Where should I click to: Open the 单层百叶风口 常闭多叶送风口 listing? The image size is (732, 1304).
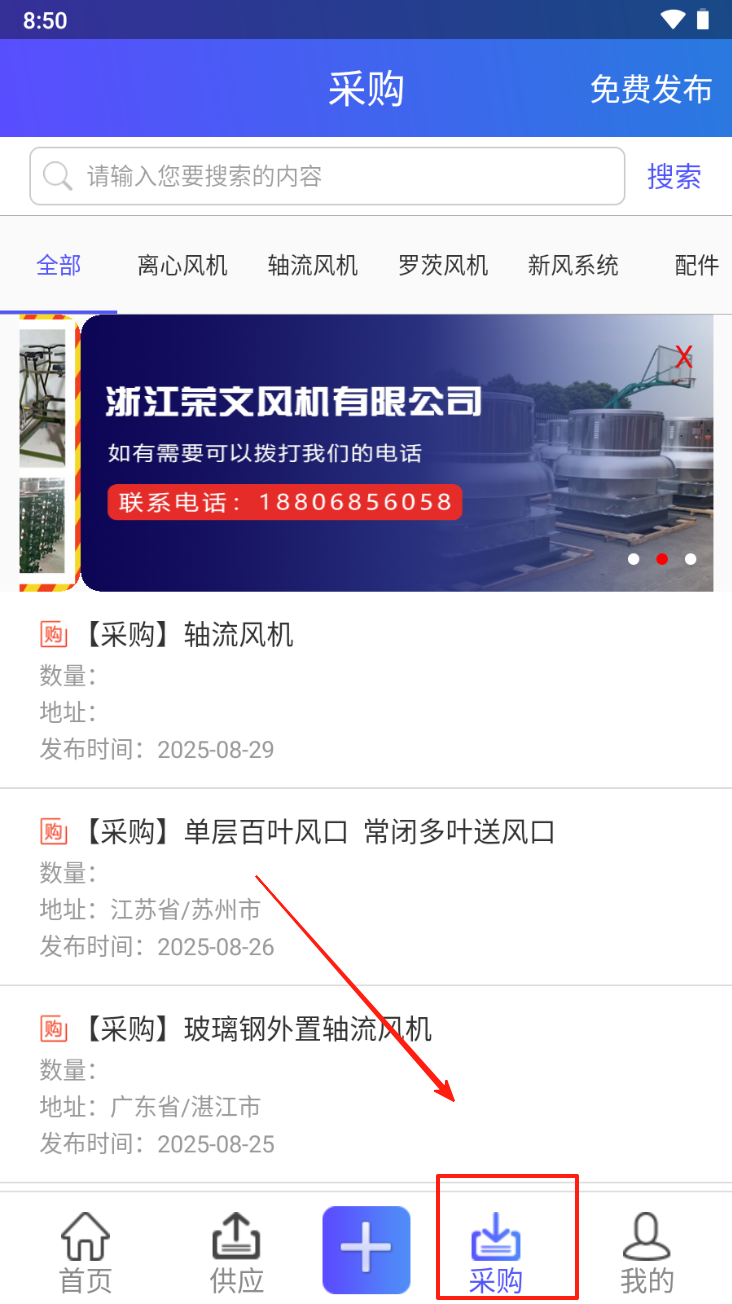(366, 887)
